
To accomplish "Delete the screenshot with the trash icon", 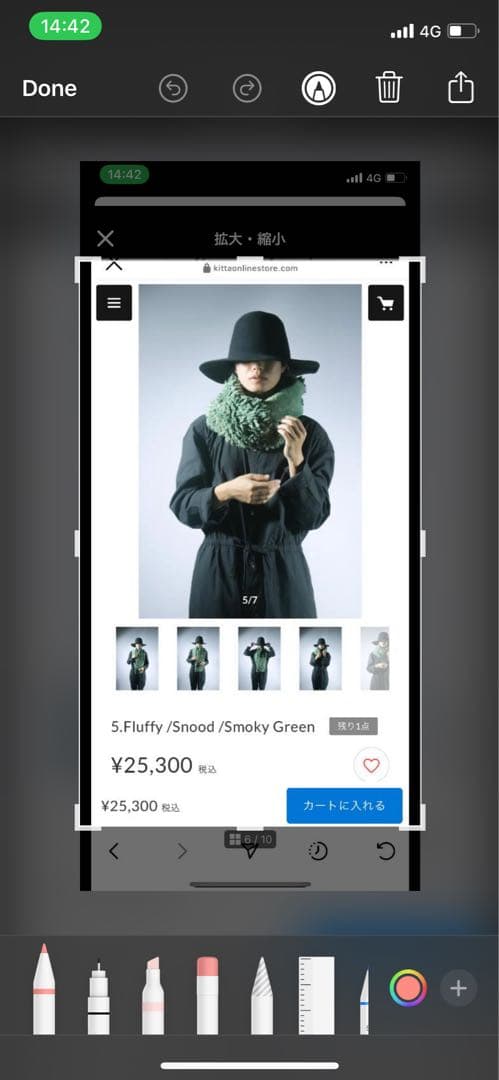I will [x=389, y=88].
